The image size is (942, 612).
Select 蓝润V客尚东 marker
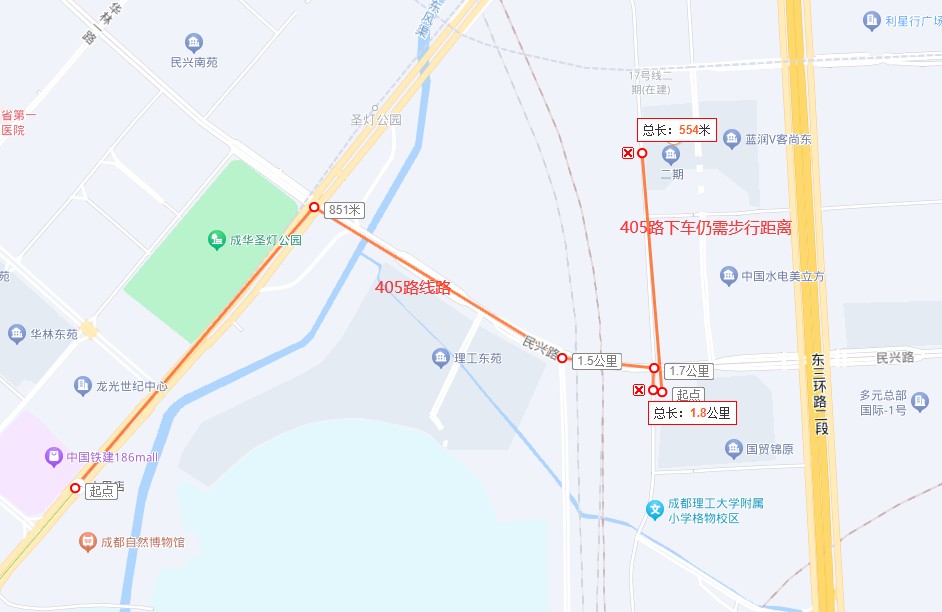[x=731, y=139]
